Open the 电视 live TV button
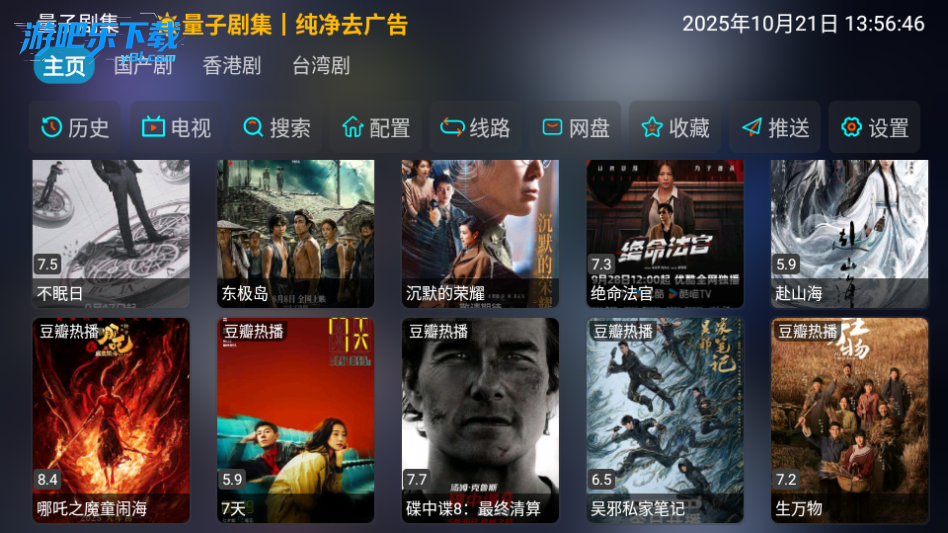 (x=176, y=127)
